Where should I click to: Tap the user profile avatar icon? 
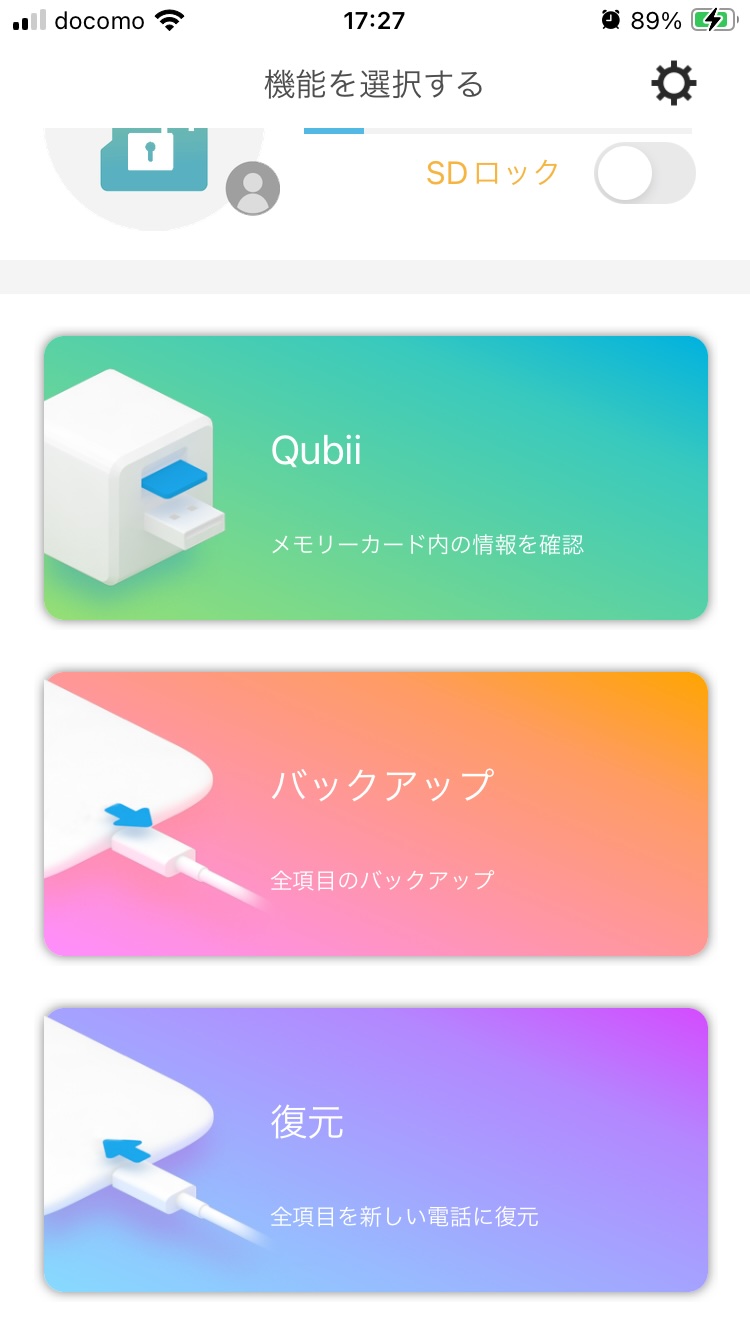point(252,188)
